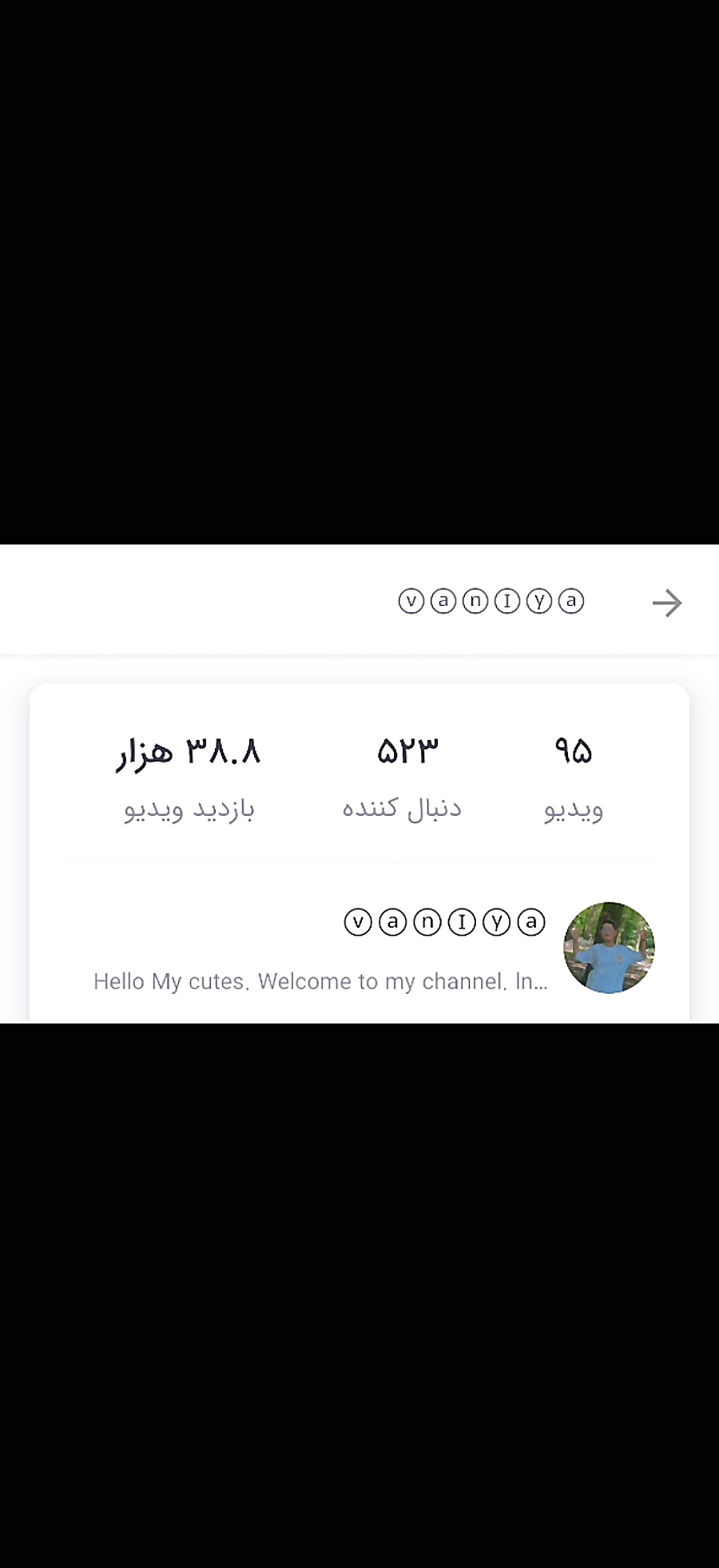The image size is (719, 1568).
Task: Go back using the top arrow
Action: [x=667, y=603]
